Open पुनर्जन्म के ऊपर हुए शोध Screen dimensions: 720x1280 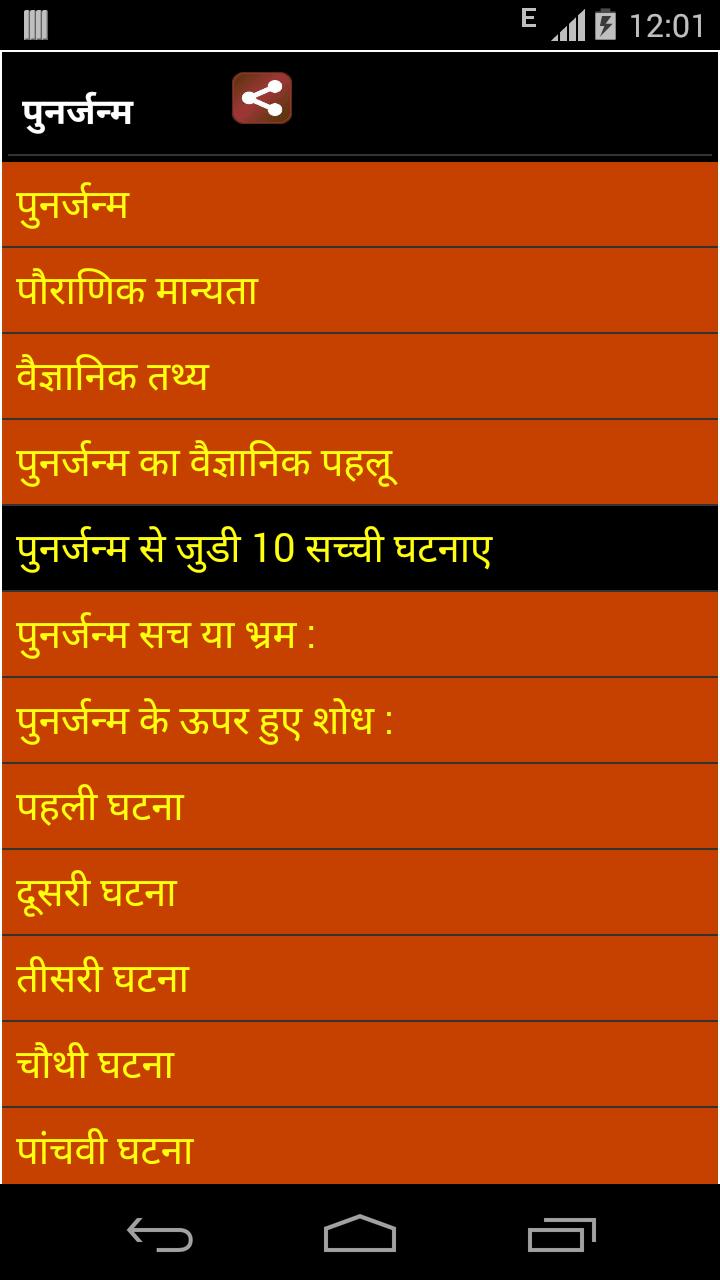point(360,721)
